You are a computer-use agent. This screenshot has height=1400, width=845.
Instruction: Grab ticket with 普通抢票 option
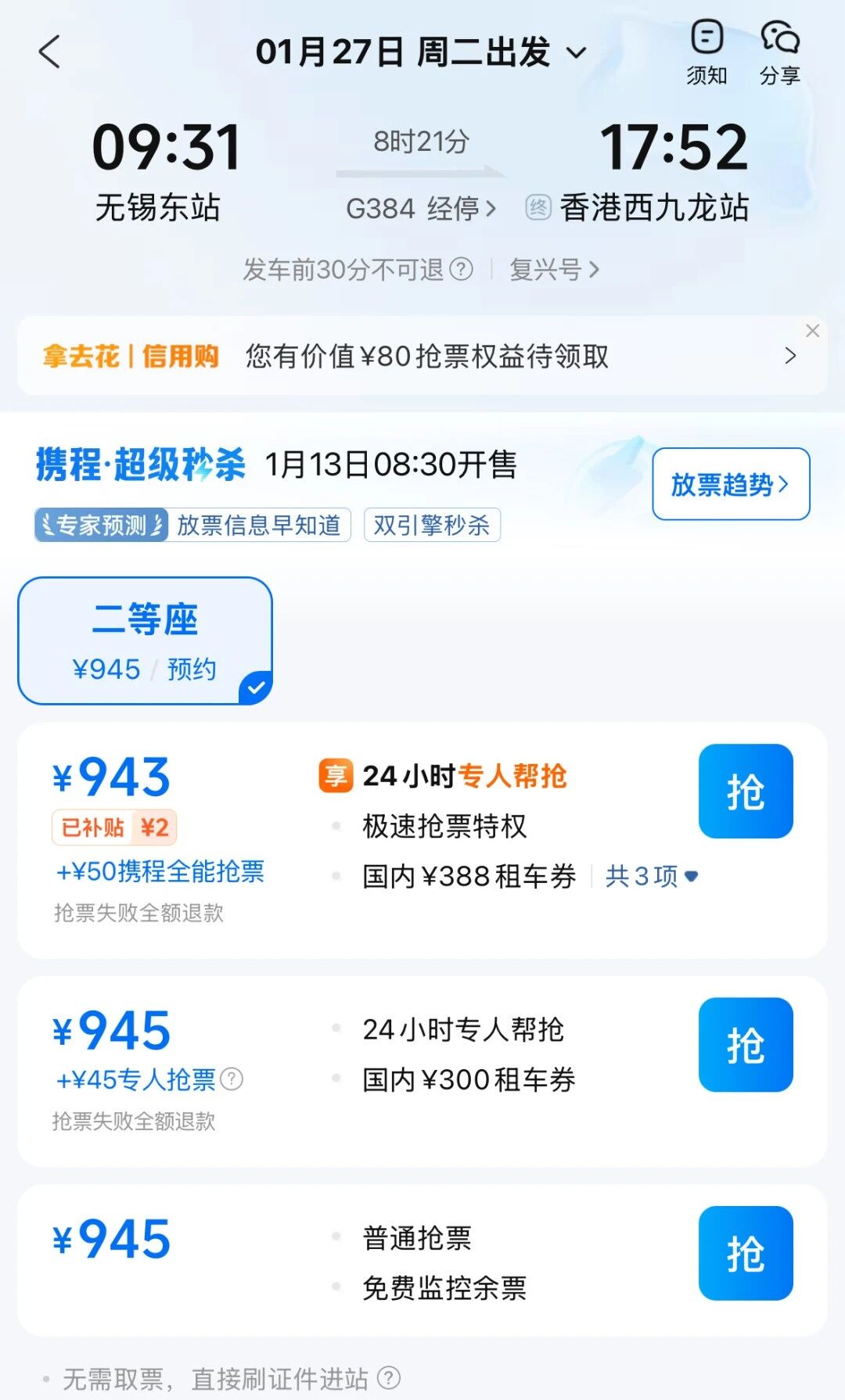(x=745, y=1253)
